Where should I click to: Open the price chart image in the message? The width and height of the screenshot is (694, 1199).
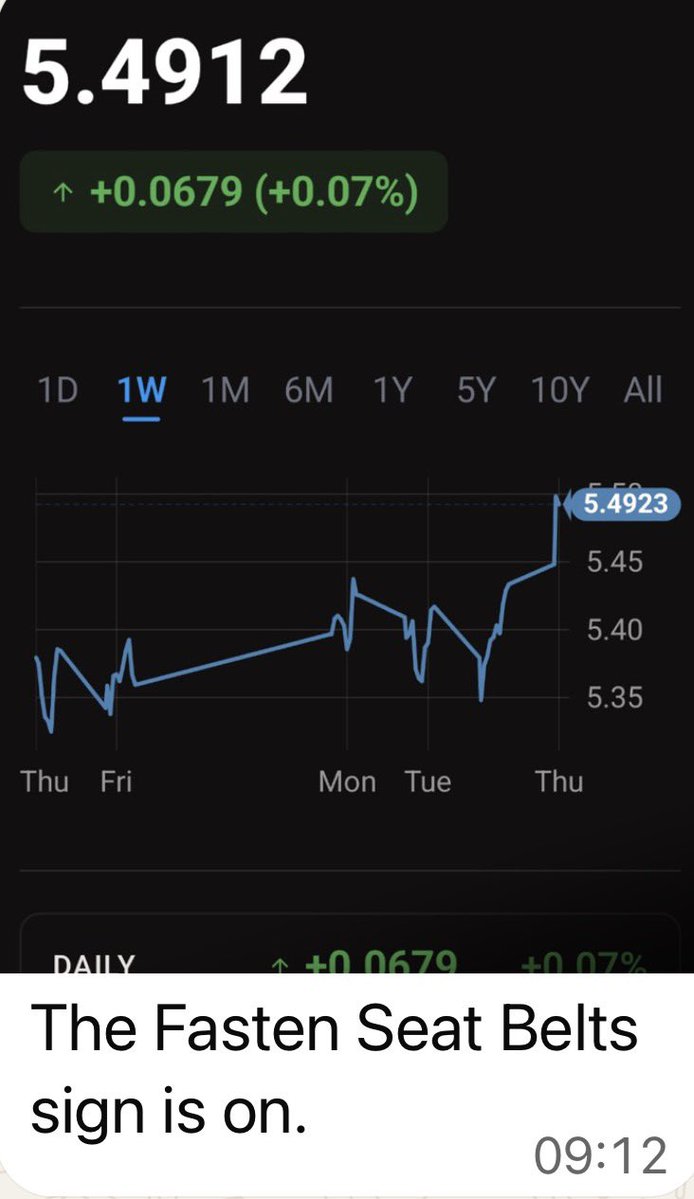point(347,486)
